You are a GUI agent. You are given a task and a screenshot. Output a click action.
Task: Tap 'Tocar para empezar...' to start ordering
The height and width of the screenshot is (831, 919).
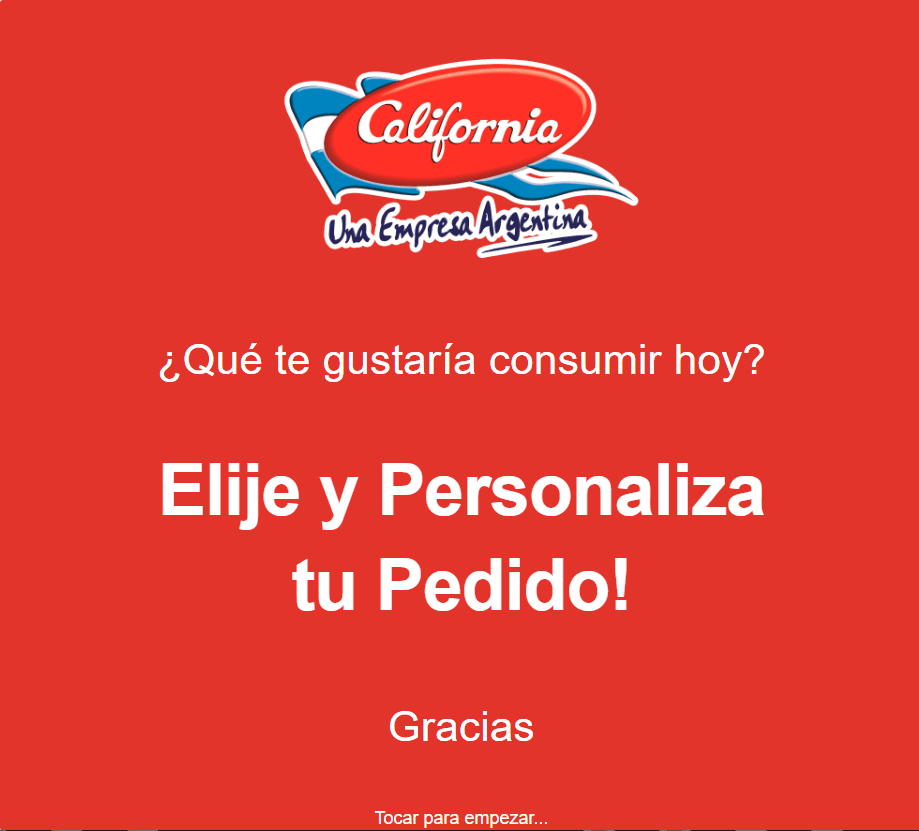tap(461, 818)
